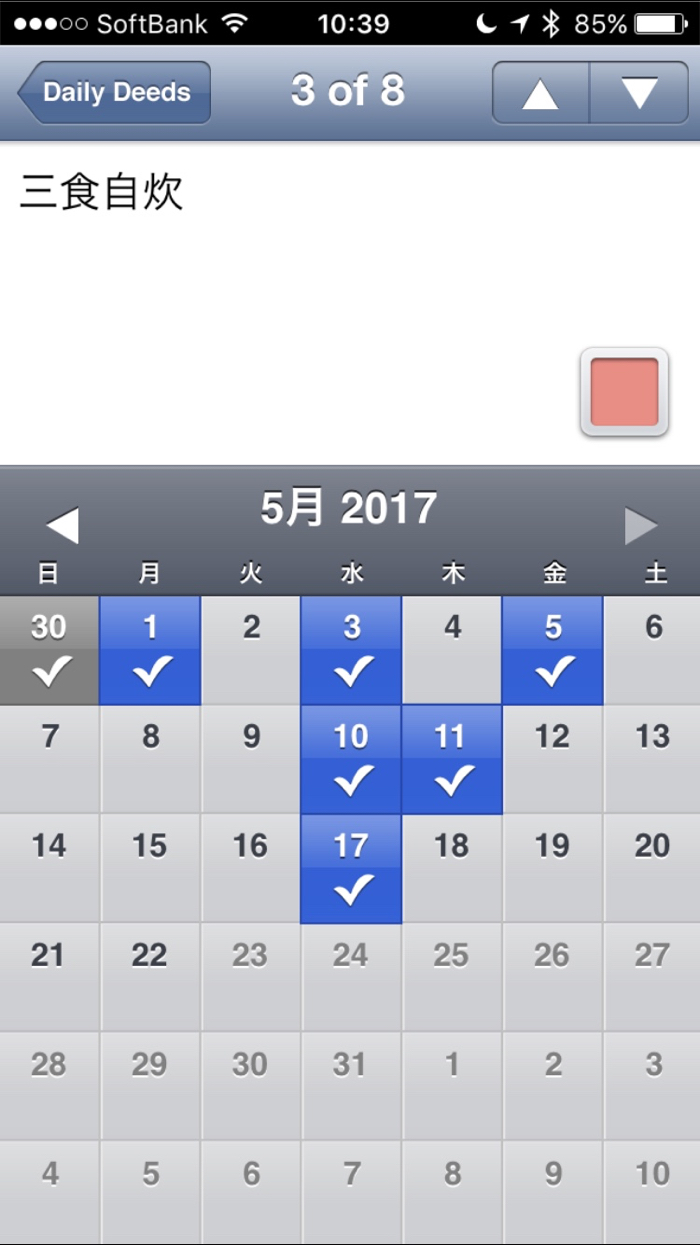
Task: Open the pink color swatch picker
Action: pyautogui.click(x=624, y=392)
